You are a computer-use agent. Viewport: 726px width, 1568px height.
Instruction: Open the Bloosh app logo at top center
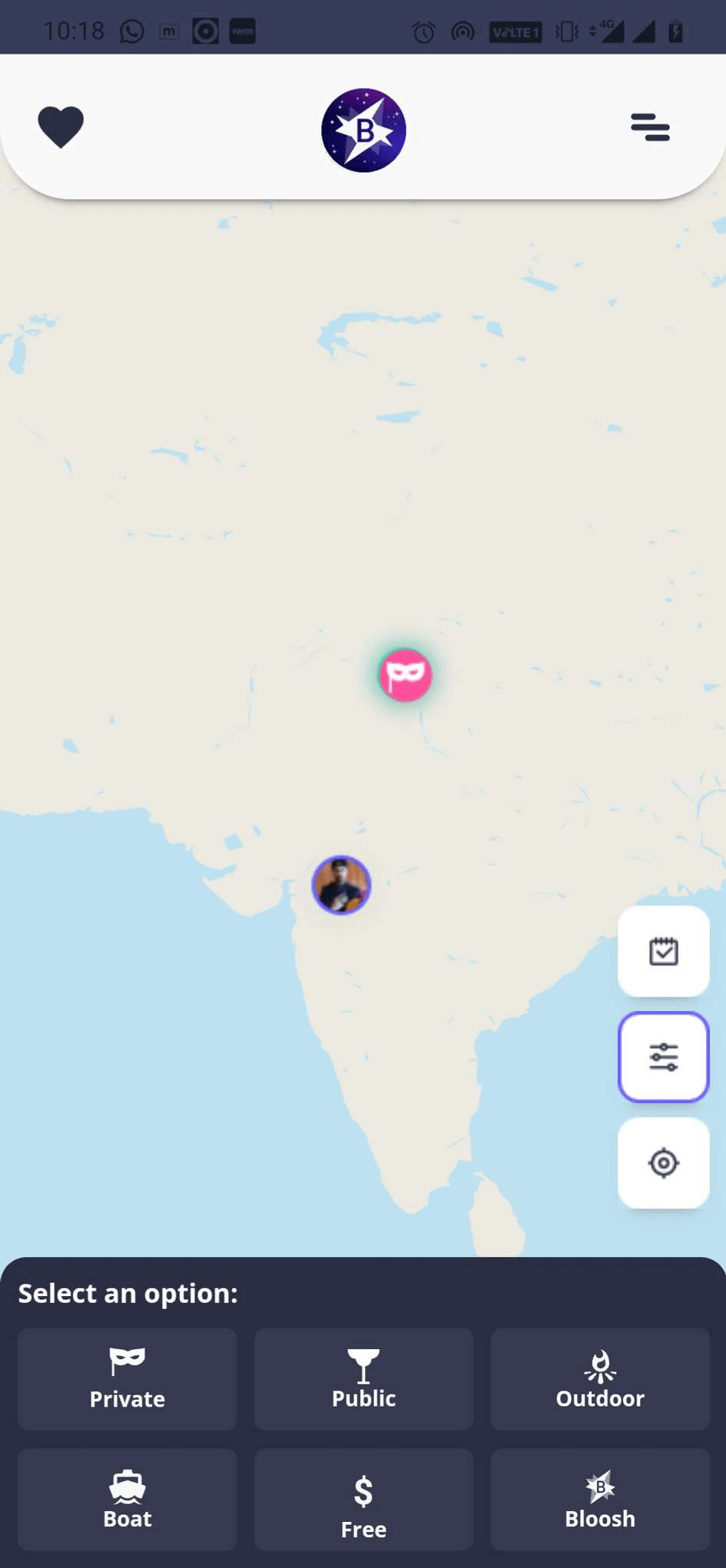point(363,129)
